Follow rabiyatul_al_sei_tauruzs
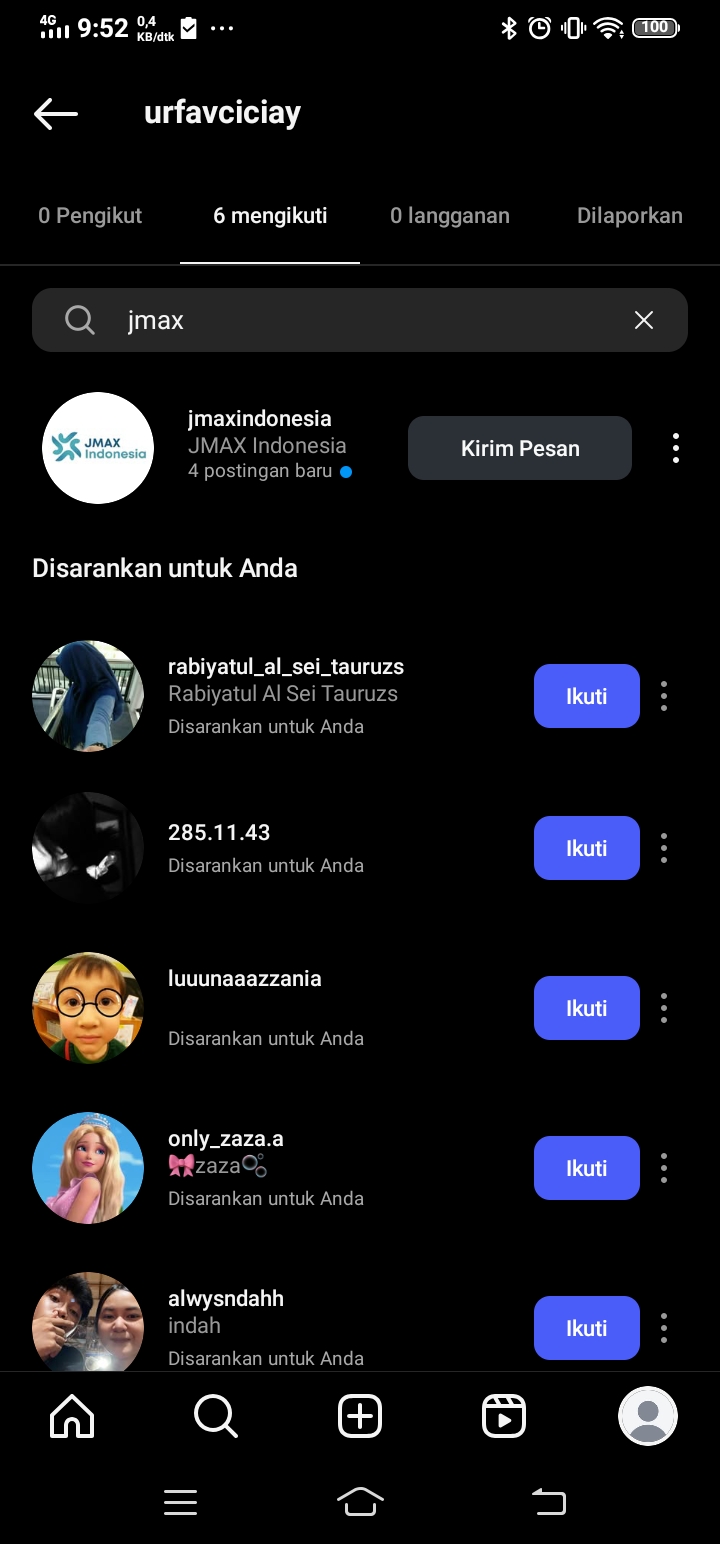 (586, 696)
